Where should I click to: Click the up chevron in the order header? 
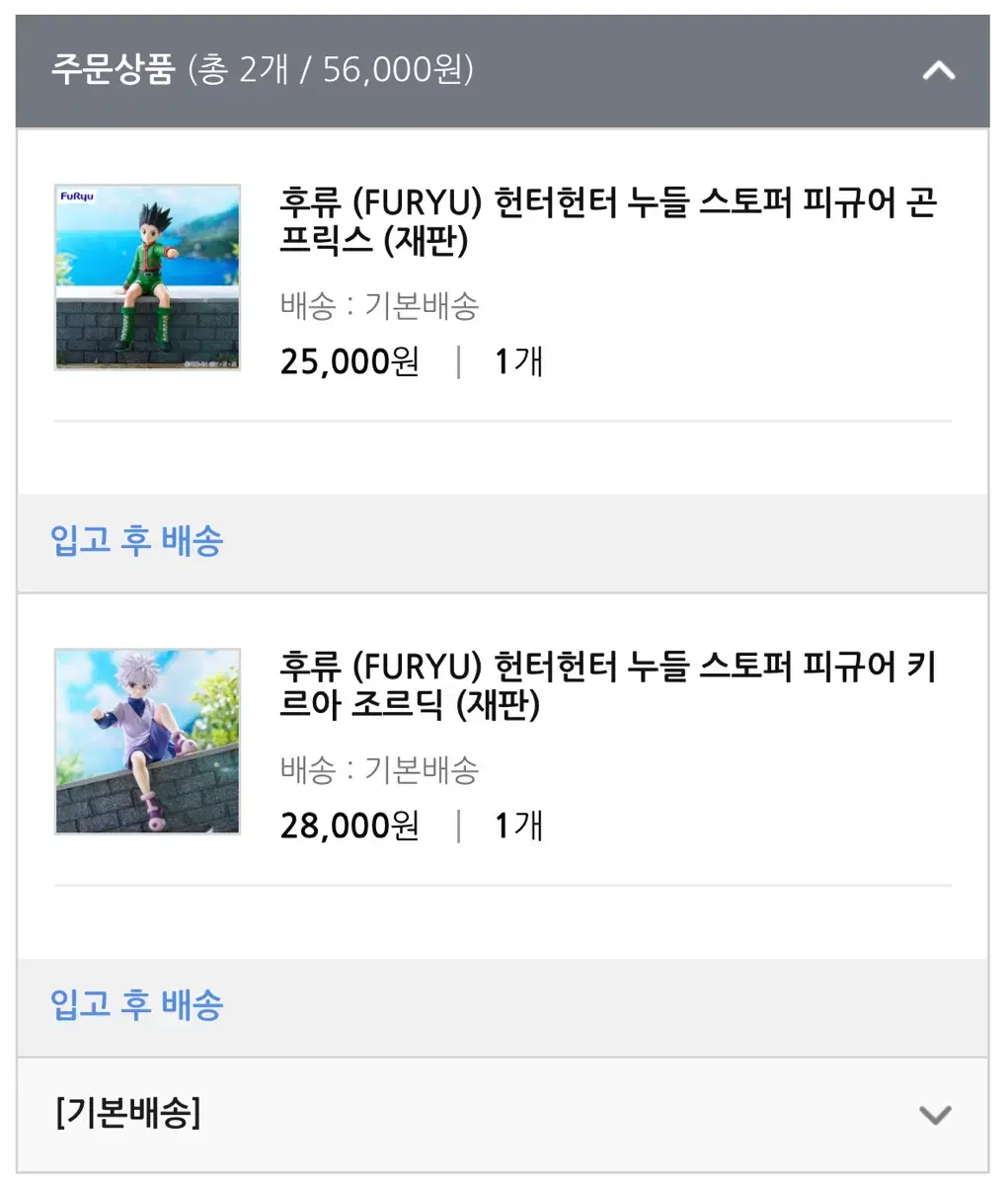[939, 70]
